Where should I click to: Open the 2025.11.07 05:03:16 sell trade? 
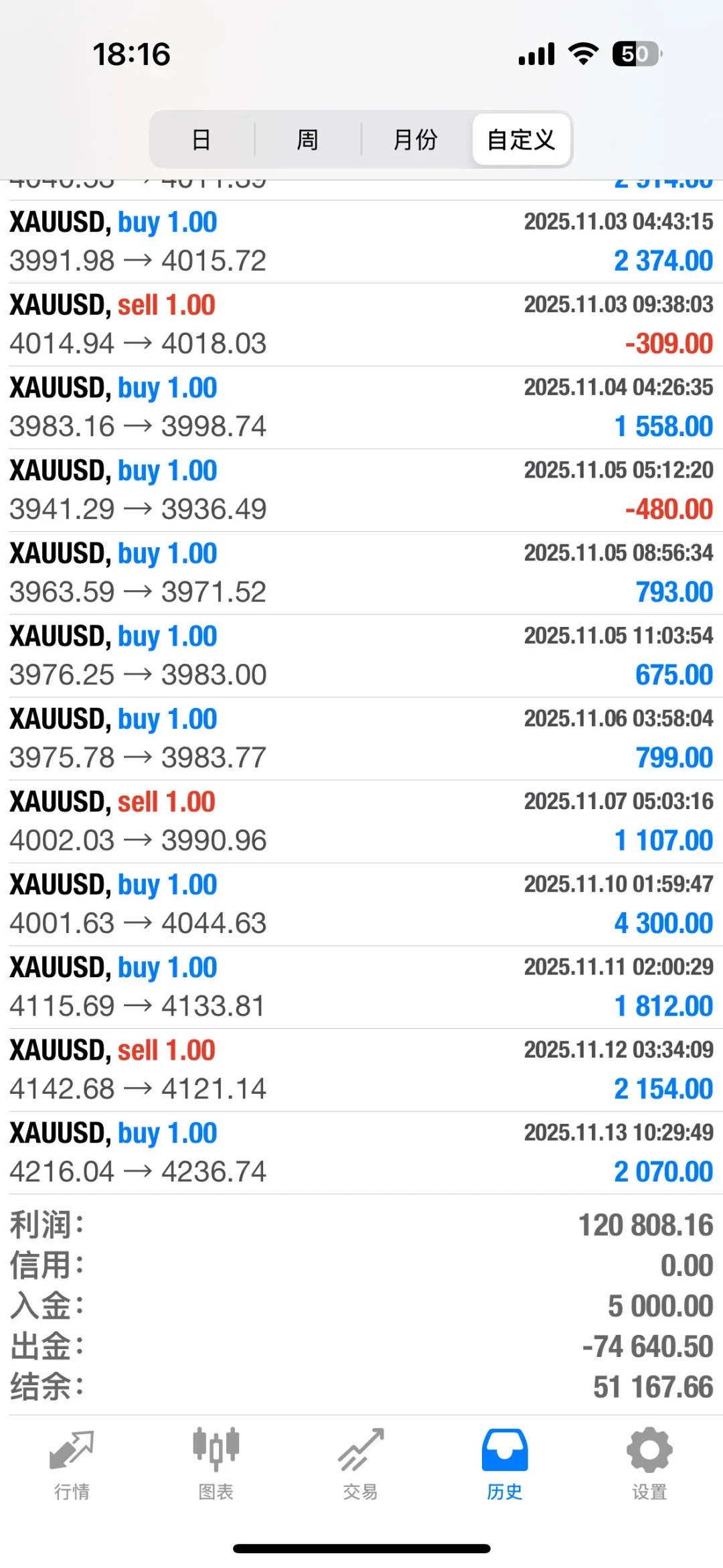click(361, 821)
